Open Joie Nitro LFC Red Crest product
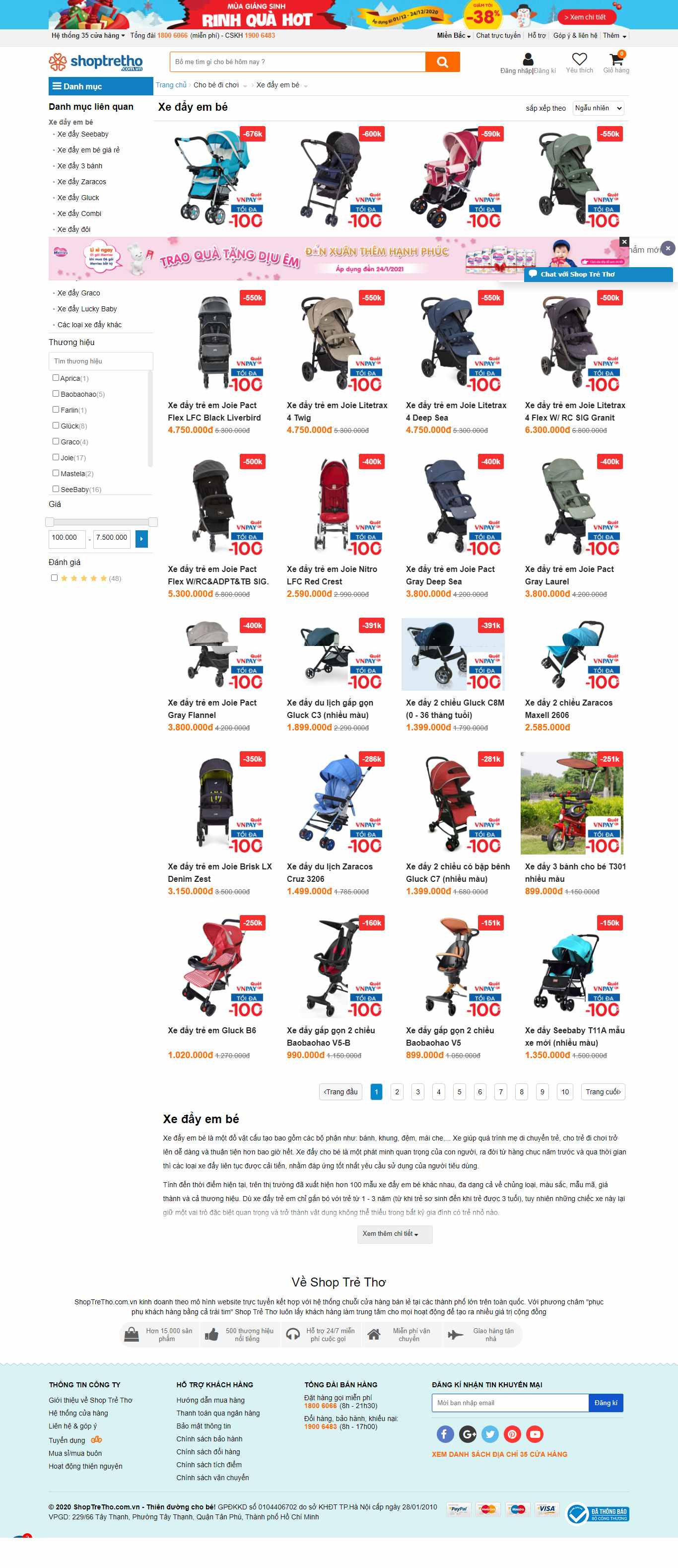The height and width of the screenshot is (1568, 678). [333, 574]
